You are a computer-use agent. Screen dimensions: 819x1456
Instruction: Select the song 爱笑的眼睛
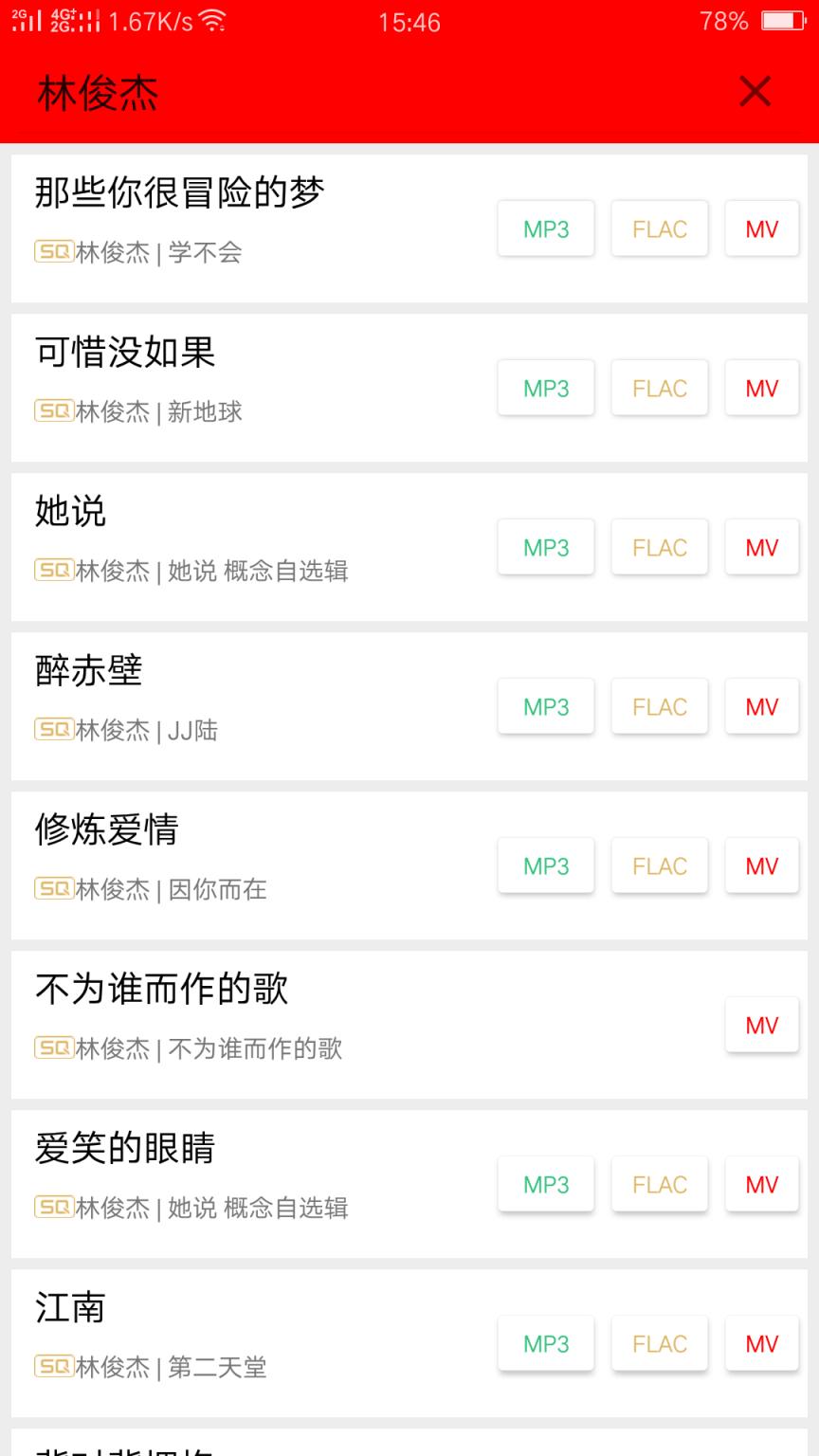[x=125, y=1149]
